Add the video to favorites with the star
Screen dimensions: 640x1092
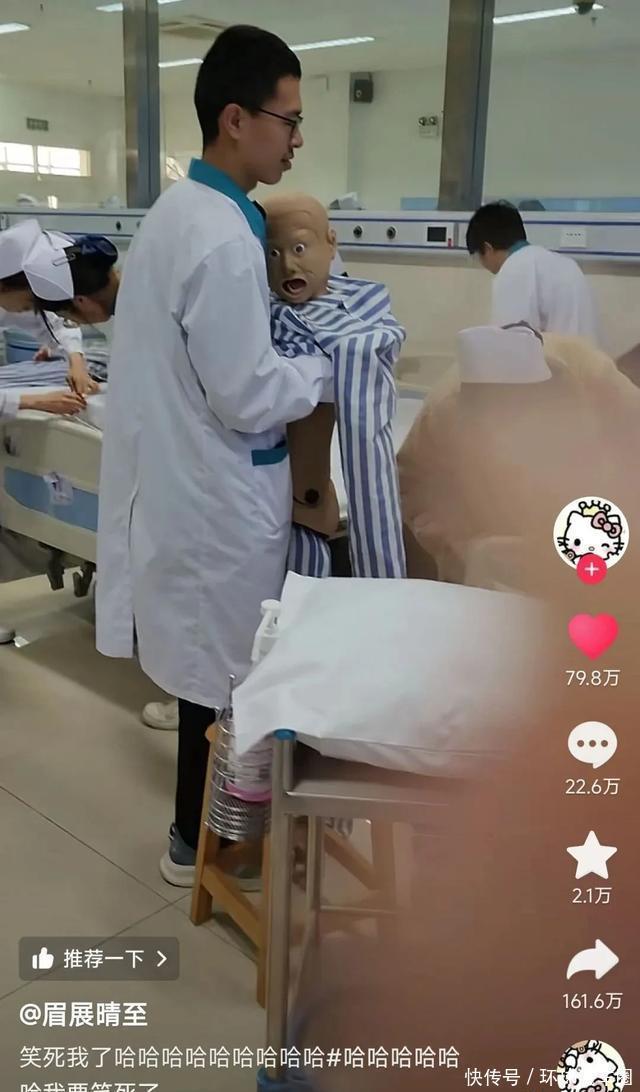point(591,855)
